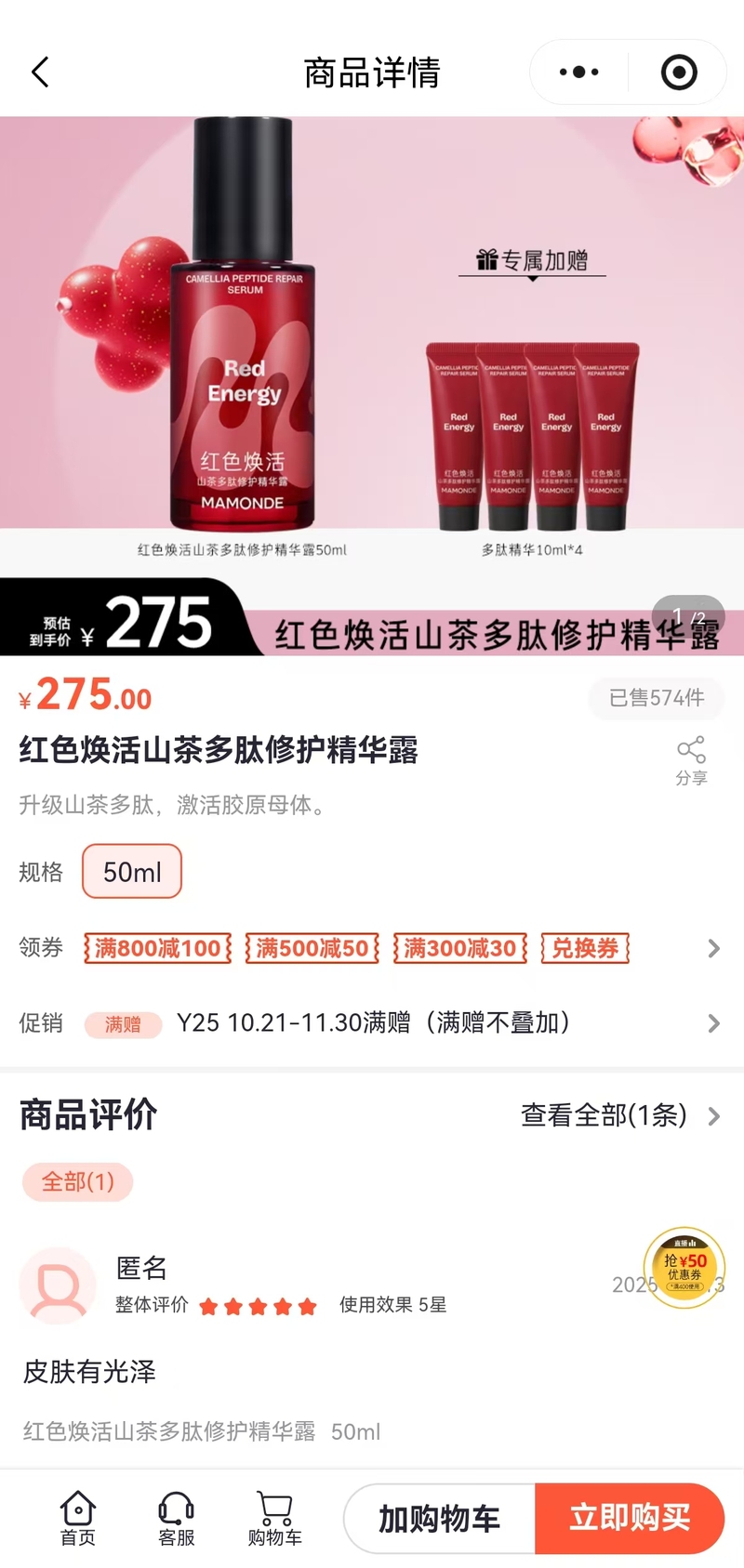
Task: Filter reviews by 全部(1)
Action: [78, 1182]
